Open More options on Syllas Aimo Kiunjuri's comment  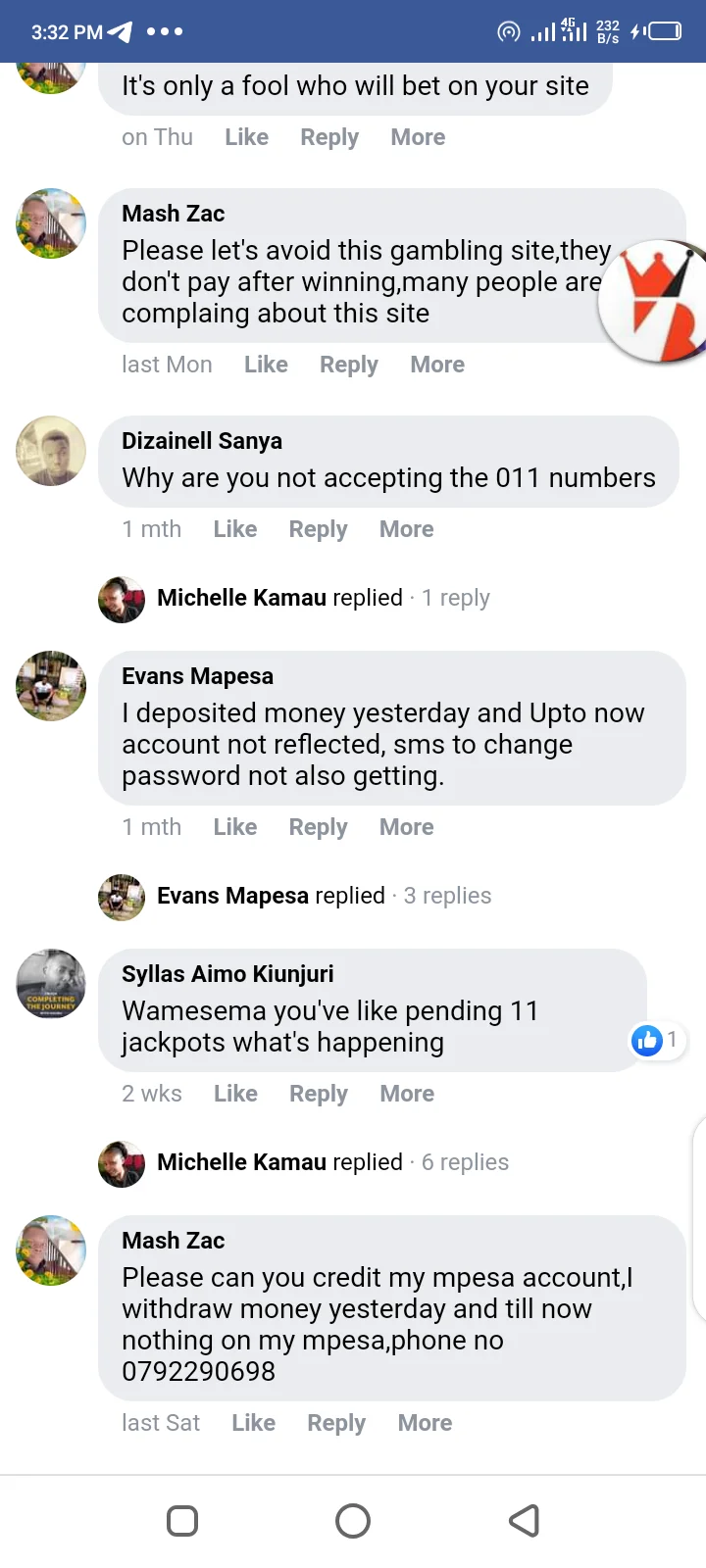[407, 1094]
